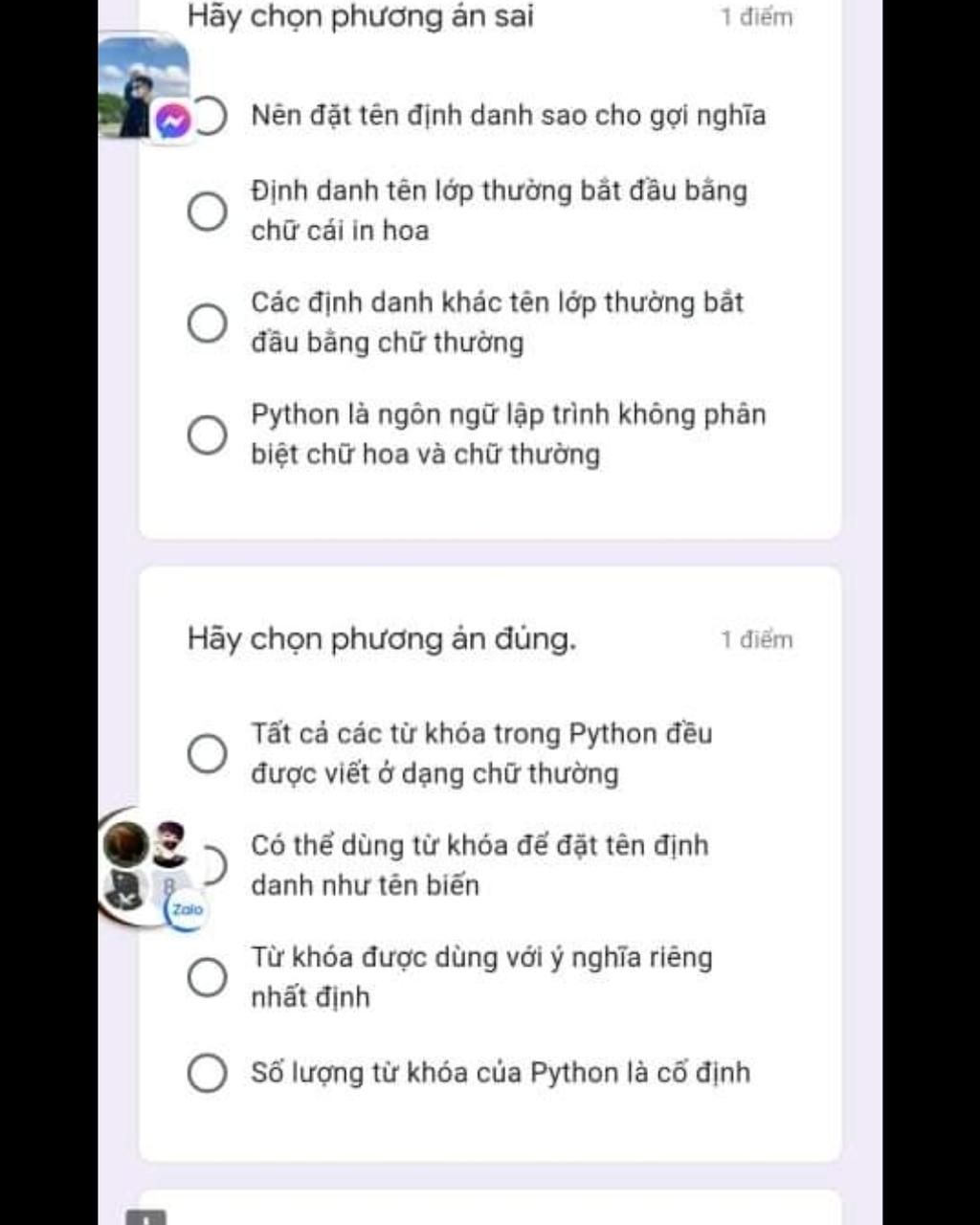Choose 'Định danh tên lớp thường bắt đầu bằng chữ cái in hoa'
This screenshot has height=1225, width=980.
pos(207,211)
